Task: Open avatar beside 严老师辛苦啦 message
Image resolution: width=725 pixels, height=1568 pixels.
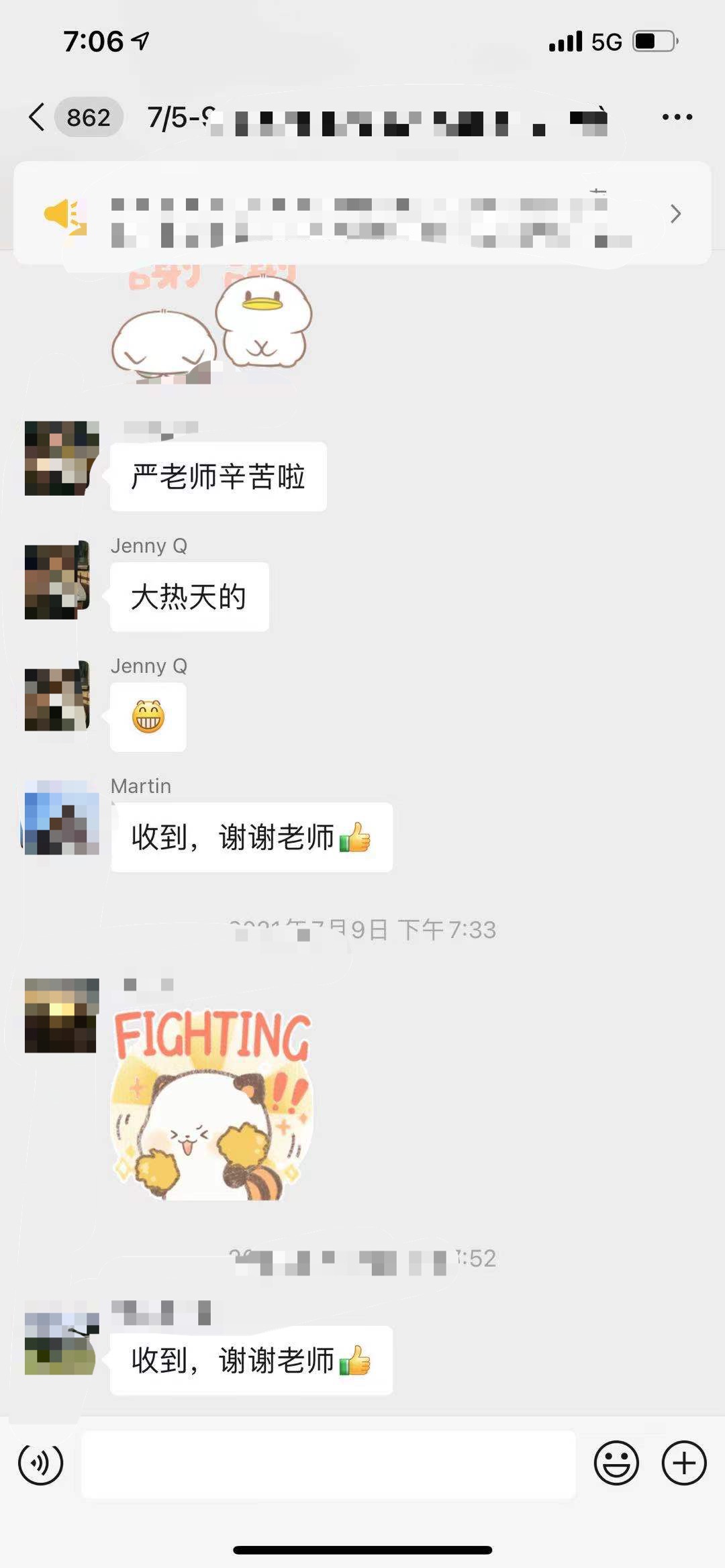Action: point(61,458)
